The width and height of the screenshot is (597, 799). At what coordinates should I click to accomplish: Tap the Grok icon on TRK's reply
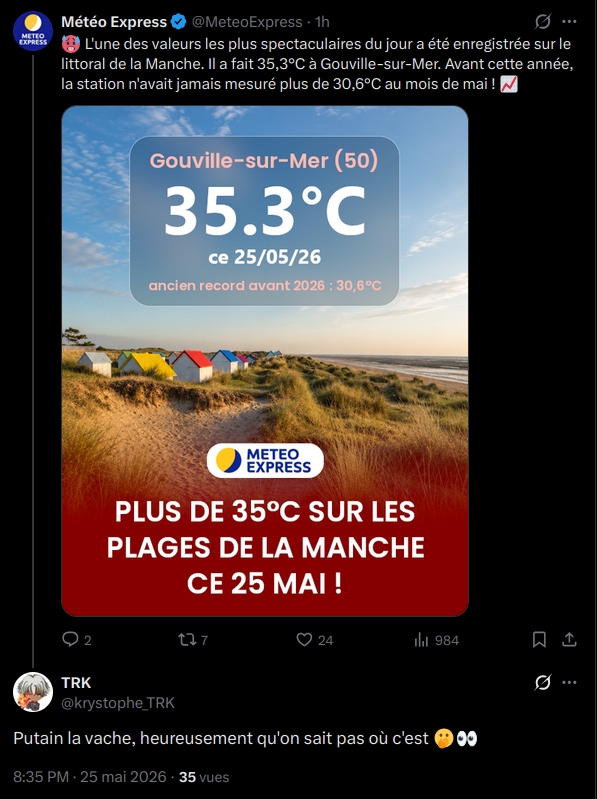pos(542,682)
